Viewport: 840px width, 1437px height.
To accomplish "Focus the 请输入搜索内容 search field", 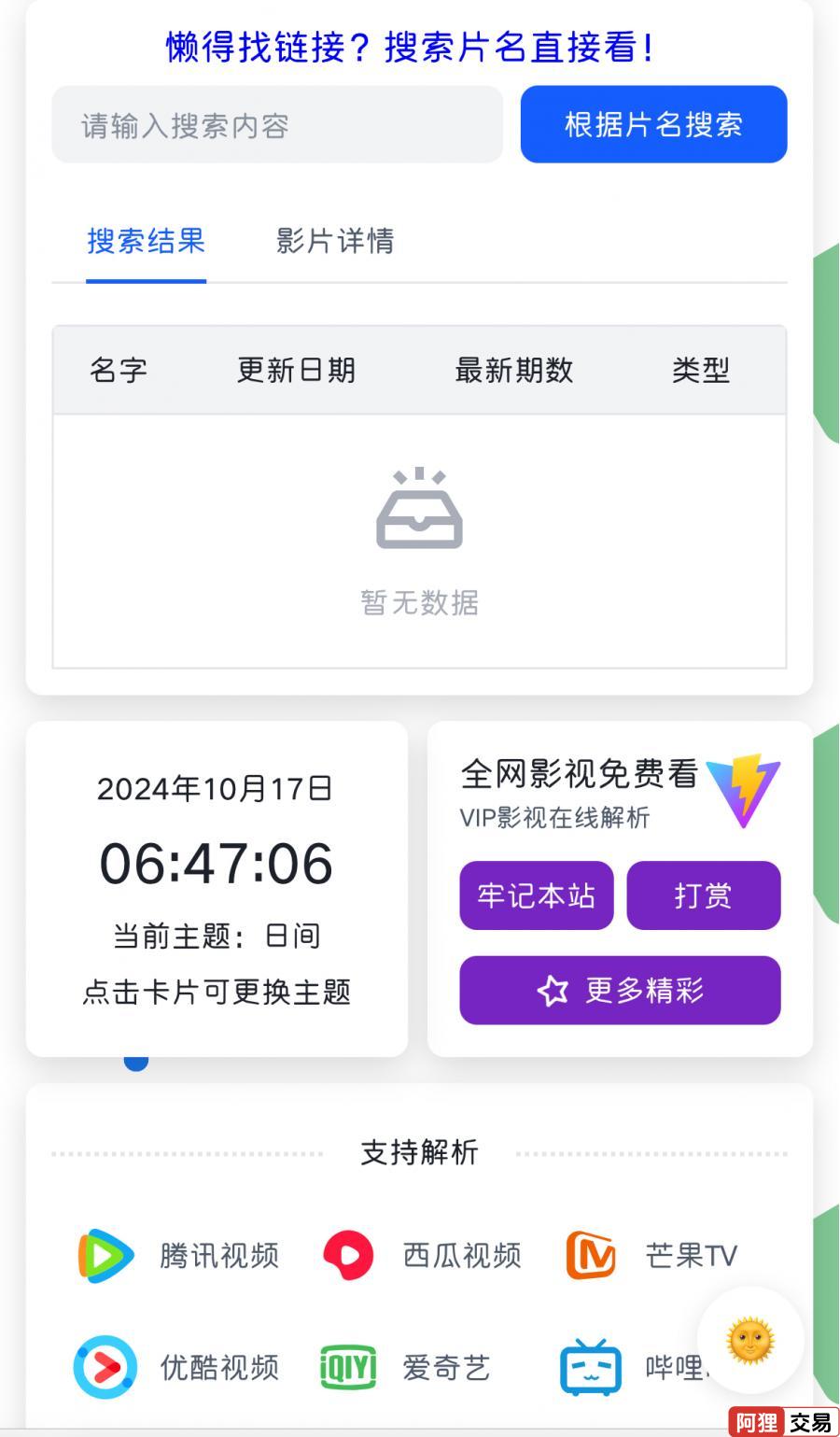I will coord(277,125).
